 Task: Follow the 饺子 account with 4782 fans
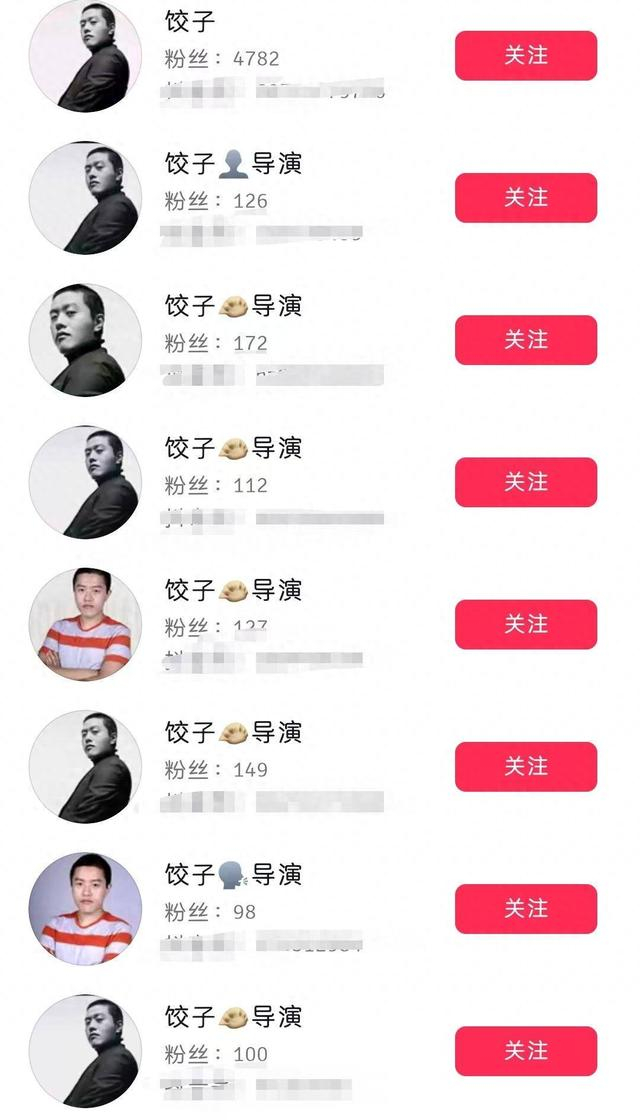coord(525,55)
